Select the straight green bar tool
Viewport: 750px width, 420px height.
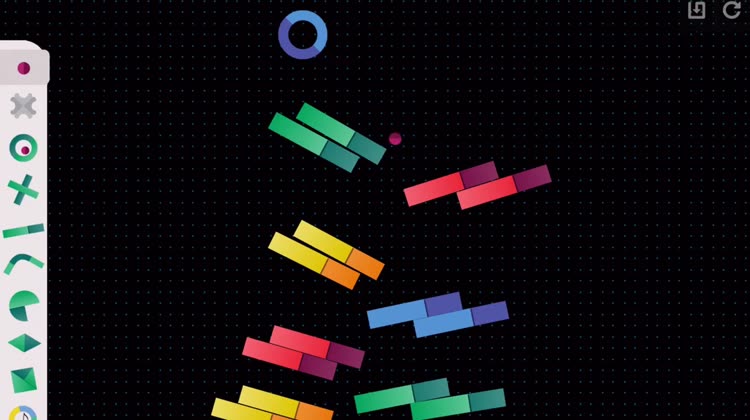click(23, 231)
